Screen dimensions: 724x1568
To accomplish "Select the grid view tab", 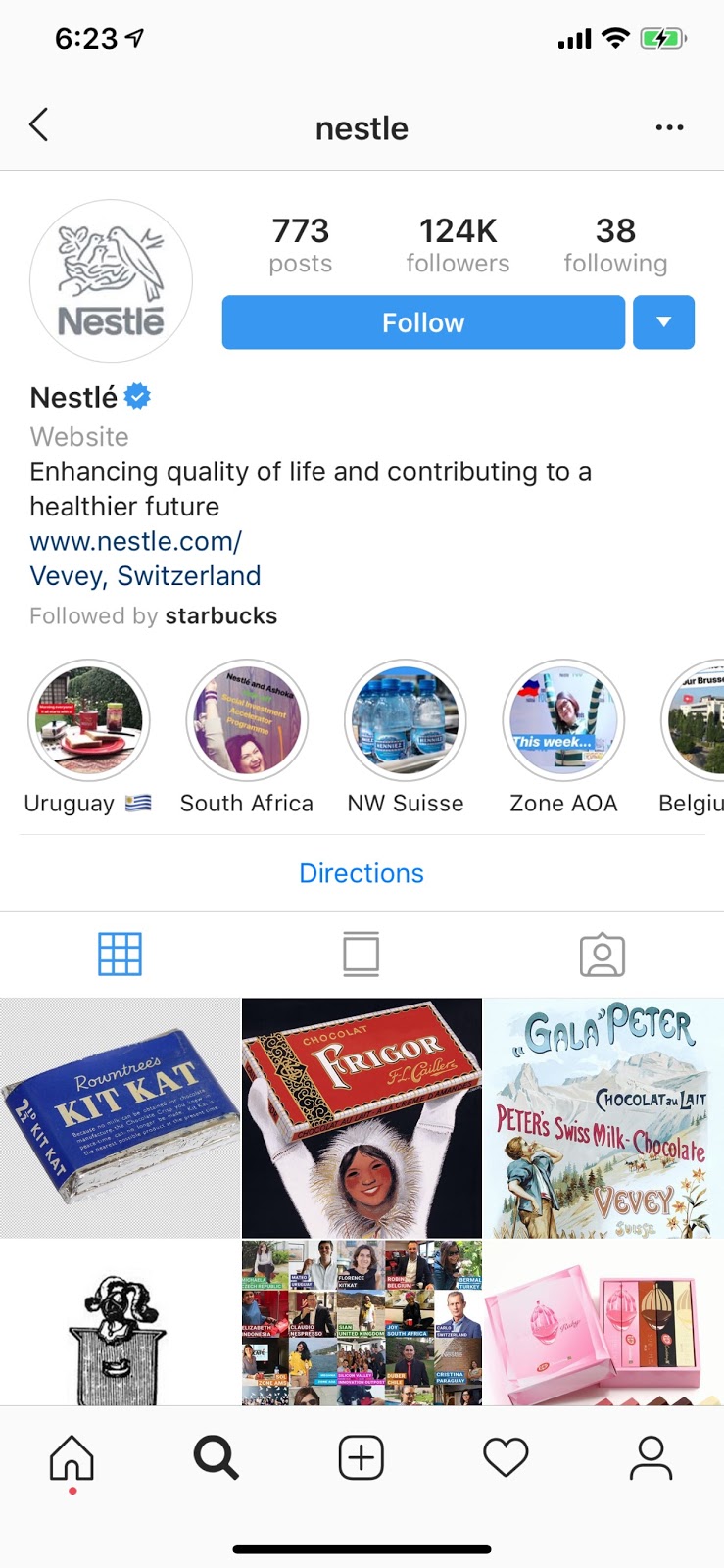I will coord(121,953).
